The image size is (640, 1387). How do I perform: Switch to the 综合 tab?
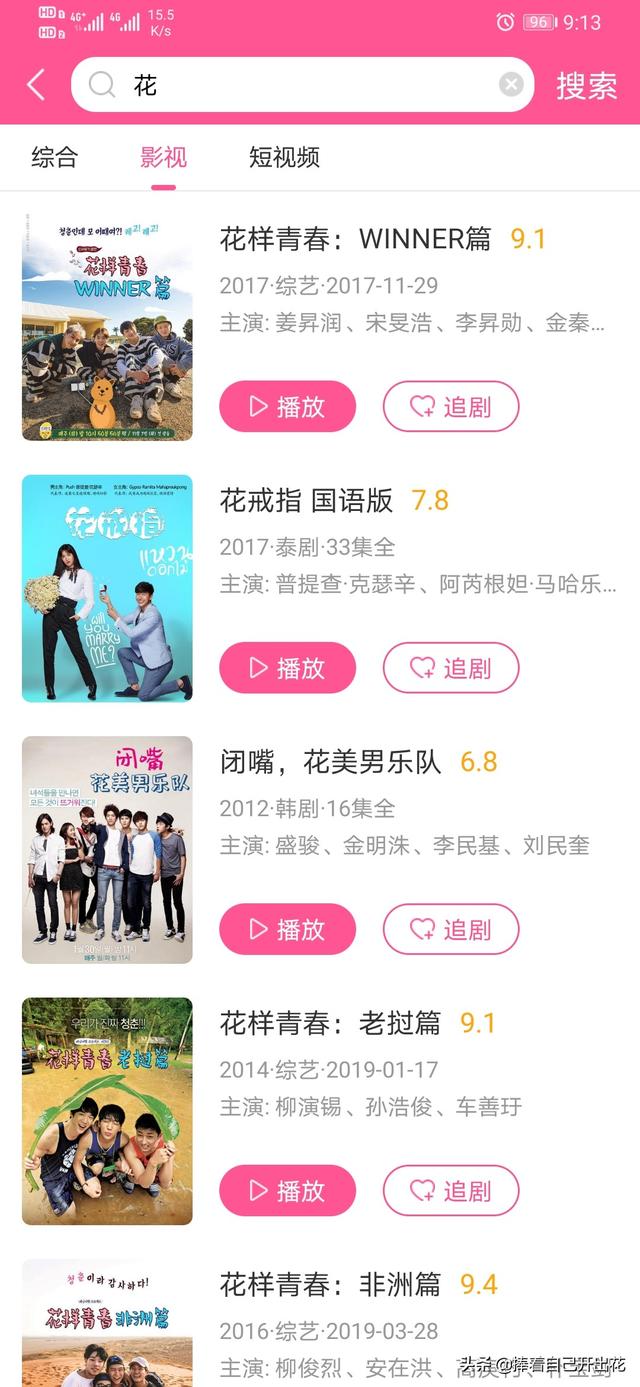click(54, 157)
